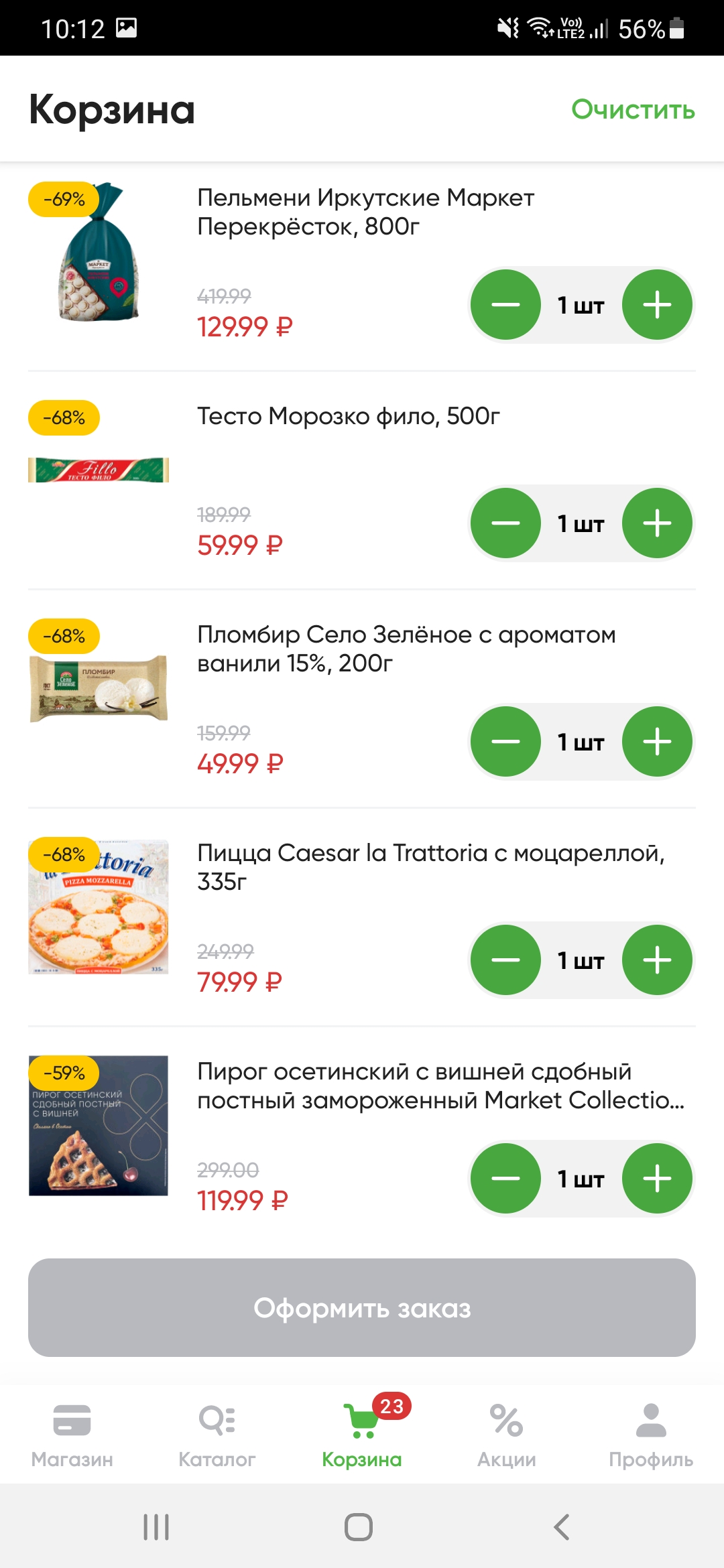This screenshot has height=1568, width=724.
Task: Increase quantity of Пельмени Иркутские
Action: coord(657,305)
